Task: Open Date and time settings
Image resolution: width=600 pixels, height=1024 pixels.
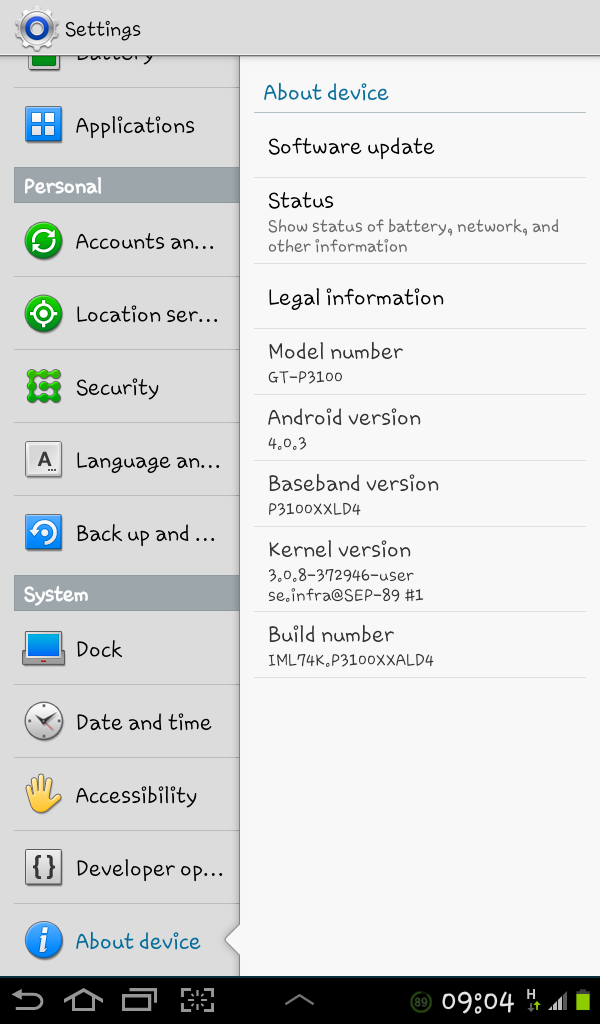Action: pos(126,722)
